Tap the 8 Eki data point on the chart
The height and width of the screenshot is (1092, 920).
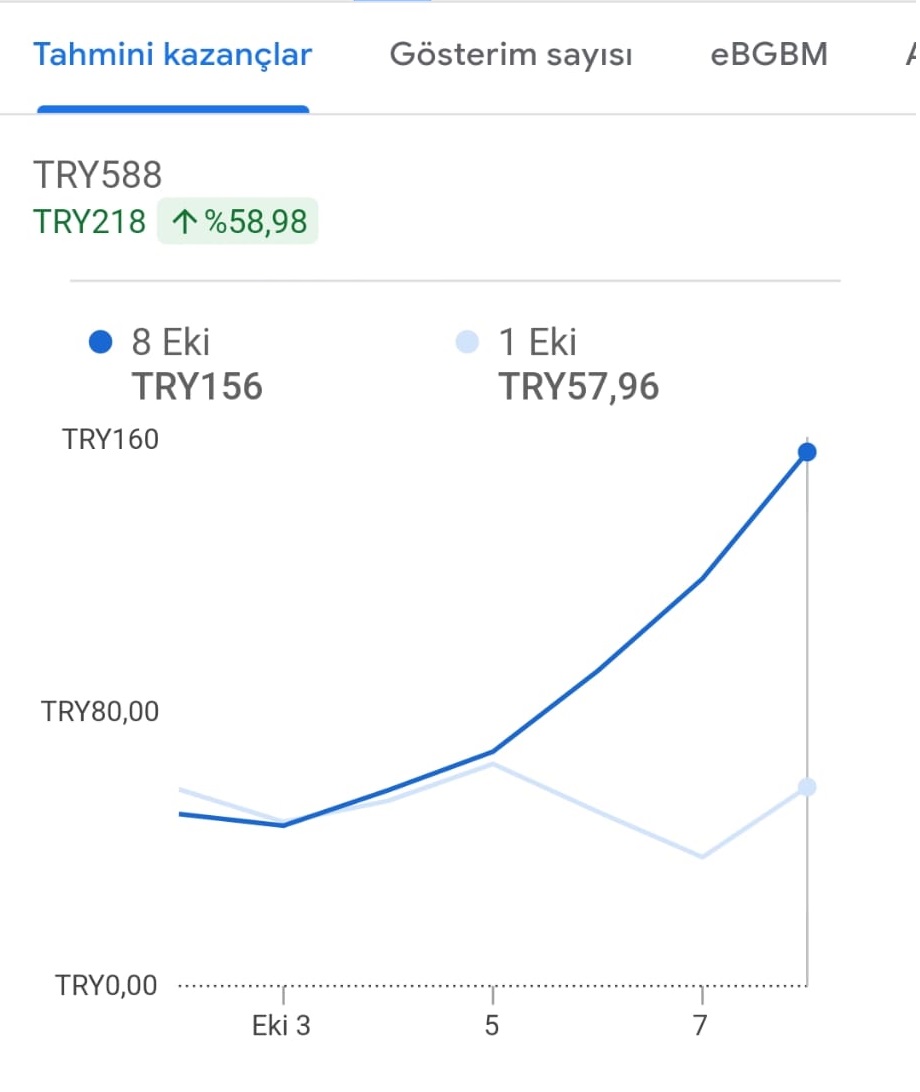point(806,452)
